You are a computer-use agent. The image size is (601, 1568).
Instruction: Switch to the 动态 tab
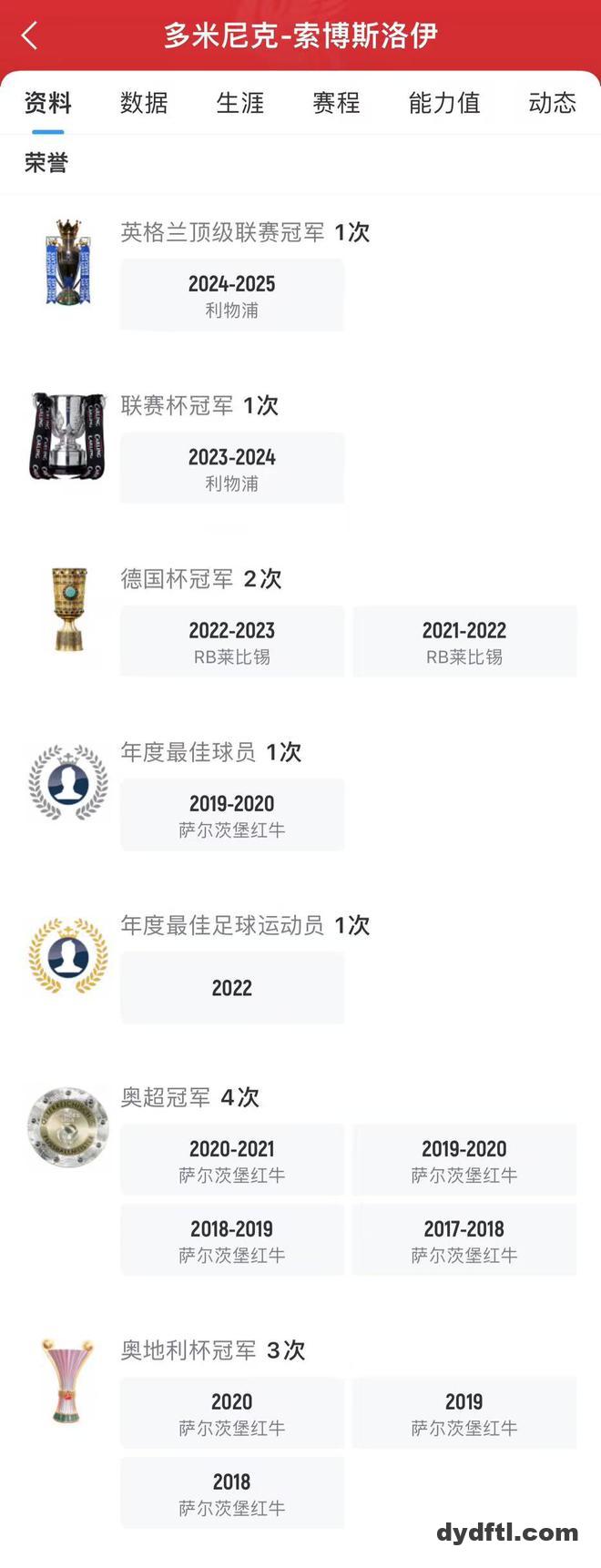(552, 103)
